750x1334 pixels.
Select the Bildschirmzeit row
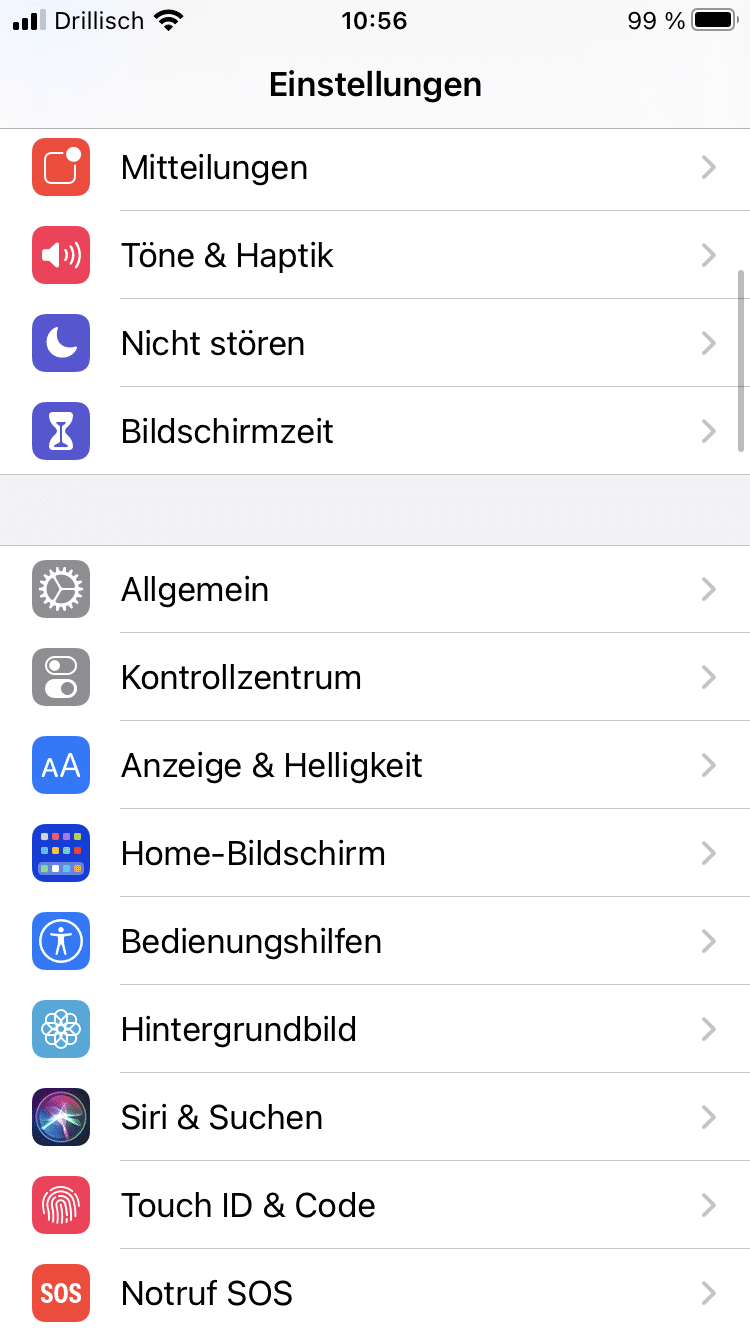(375, 432)
